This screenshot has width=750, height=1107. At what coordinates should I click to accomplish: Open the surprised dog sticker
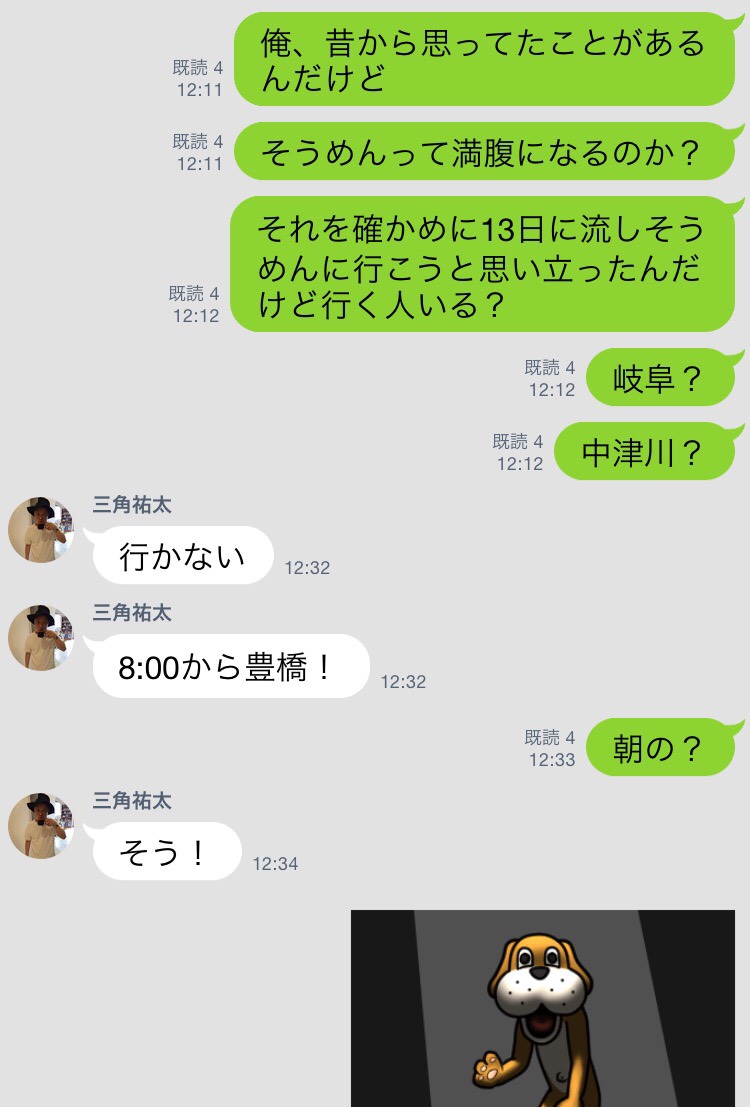pyautogui.click(x=542, y=1008)
